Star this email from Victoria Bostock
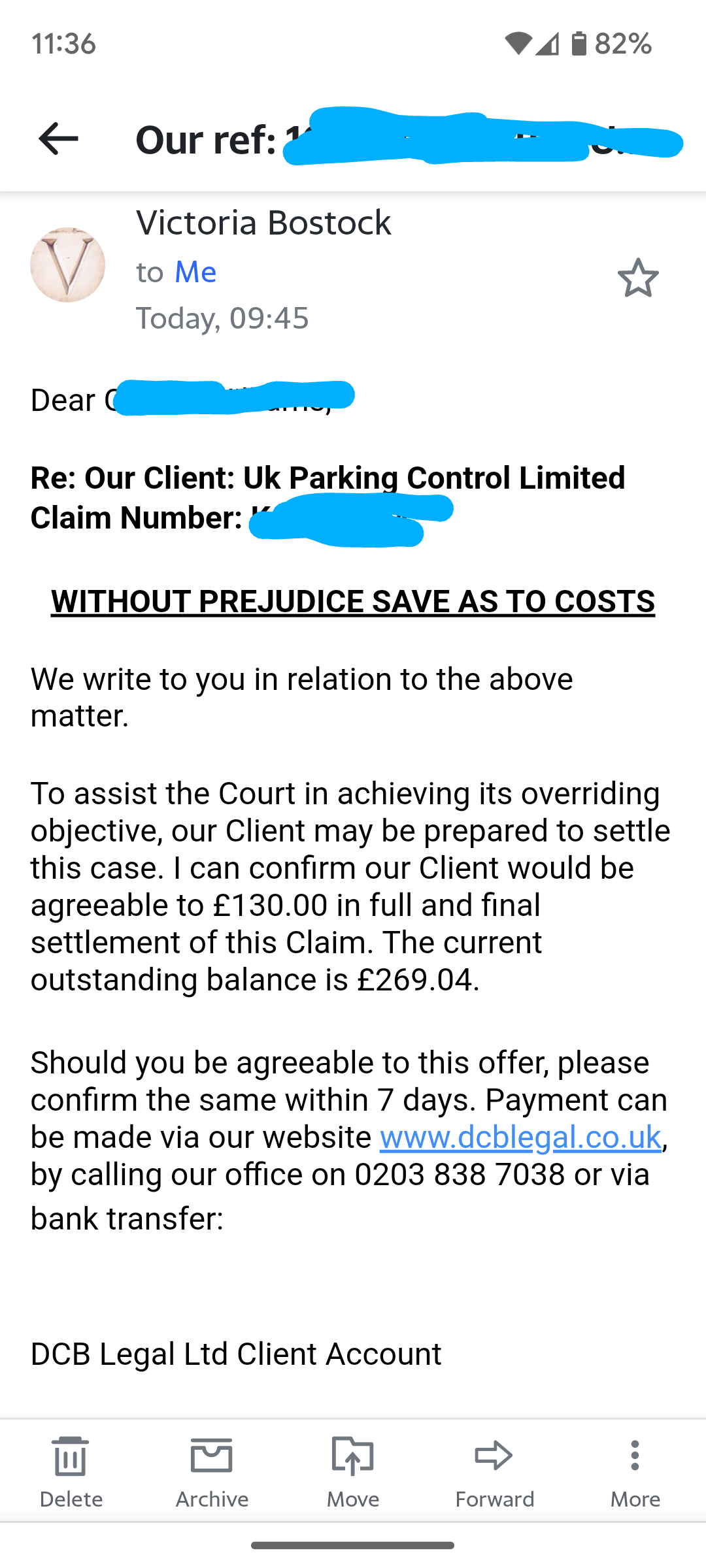 (x=638, y=278)
